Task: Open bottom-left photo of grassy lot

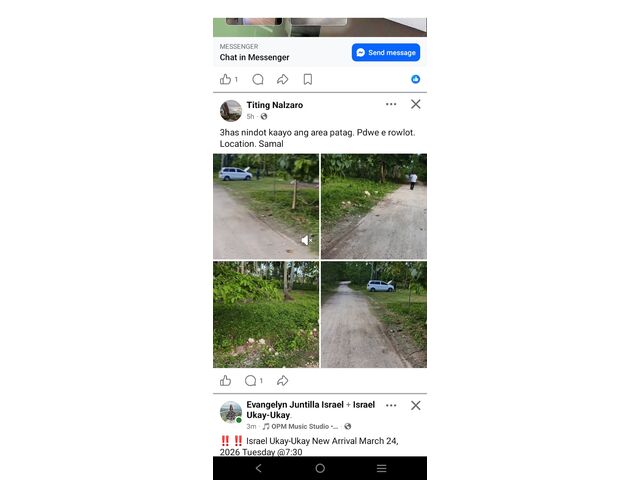Action: click(266, 314)
